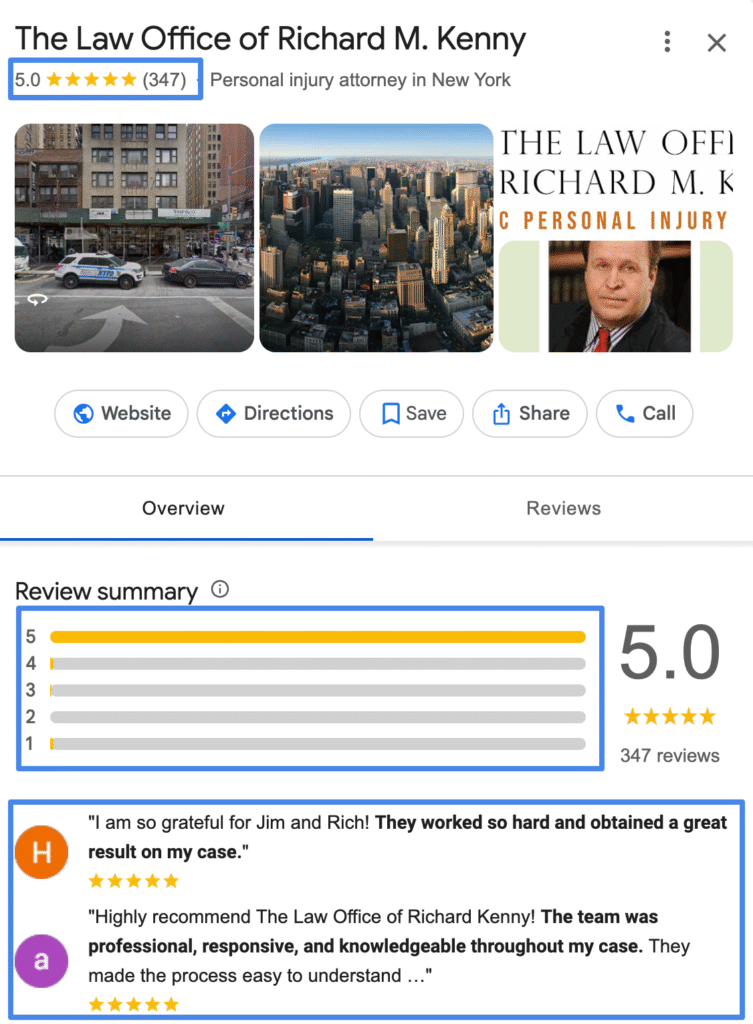
Task: Save this business listing
Action: click(411, 413)
